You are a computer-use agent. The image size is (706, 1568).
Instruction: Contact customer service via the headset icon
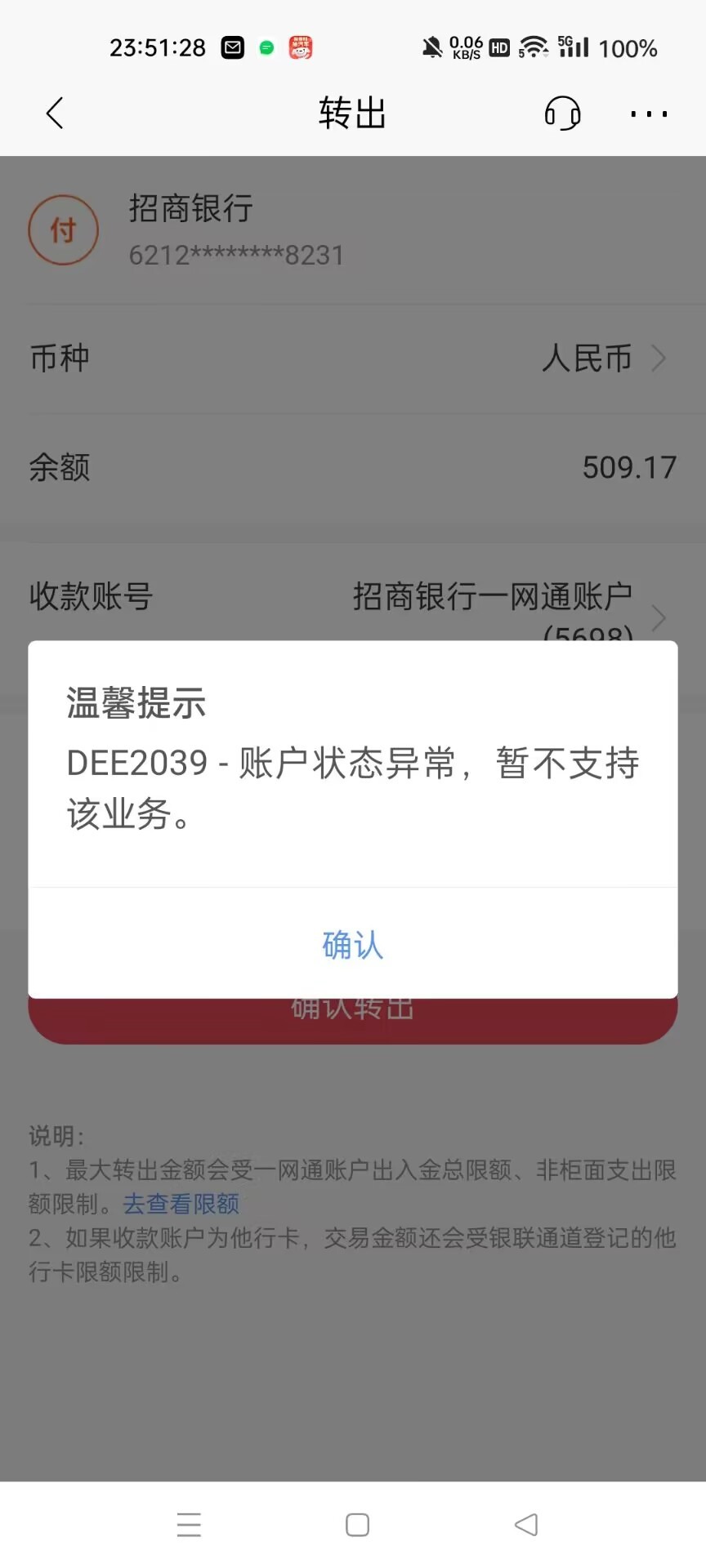[562, 114]
